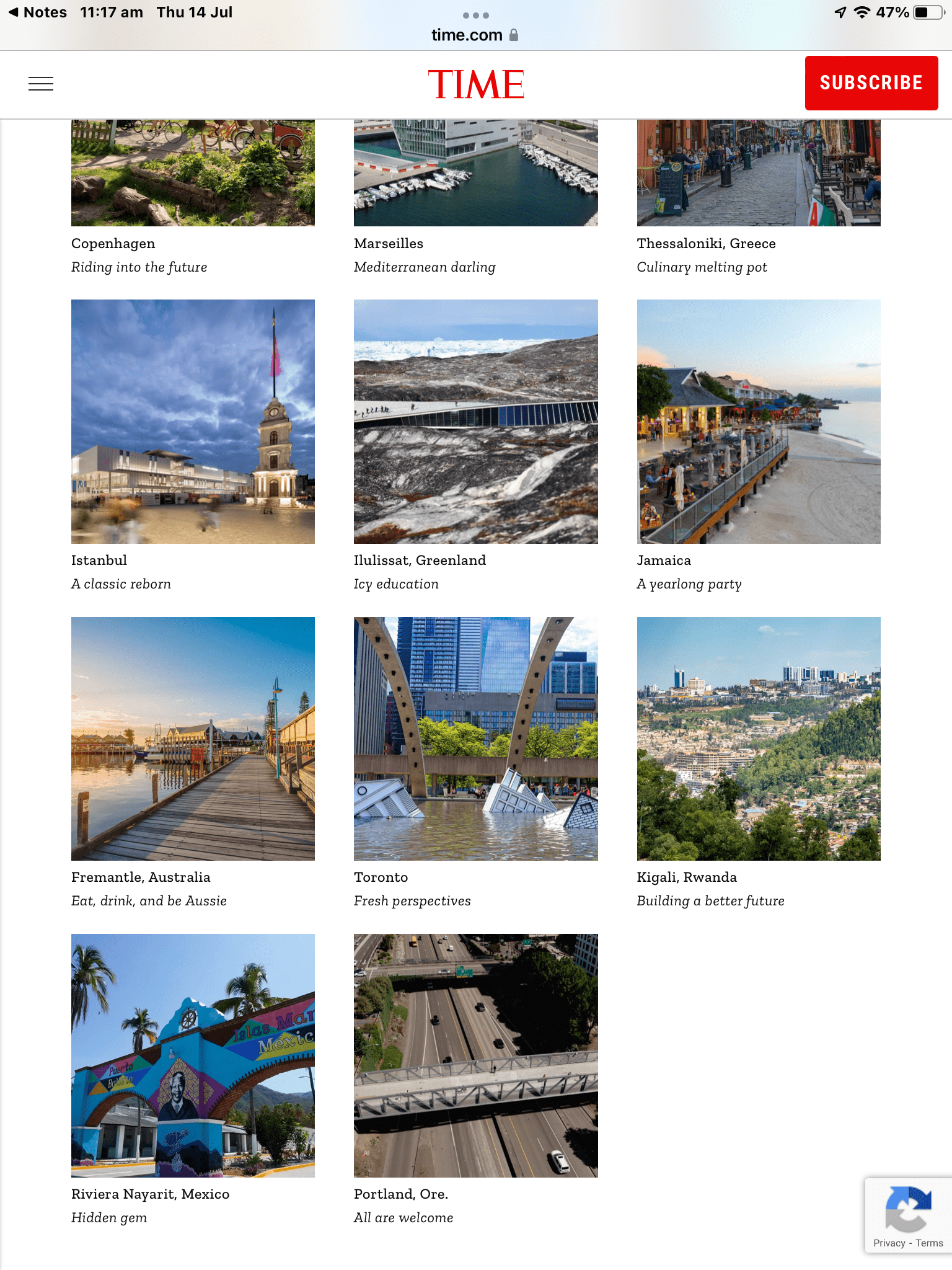
Task: Select the Portland, Ore. card
Action: pos(475,1055)
